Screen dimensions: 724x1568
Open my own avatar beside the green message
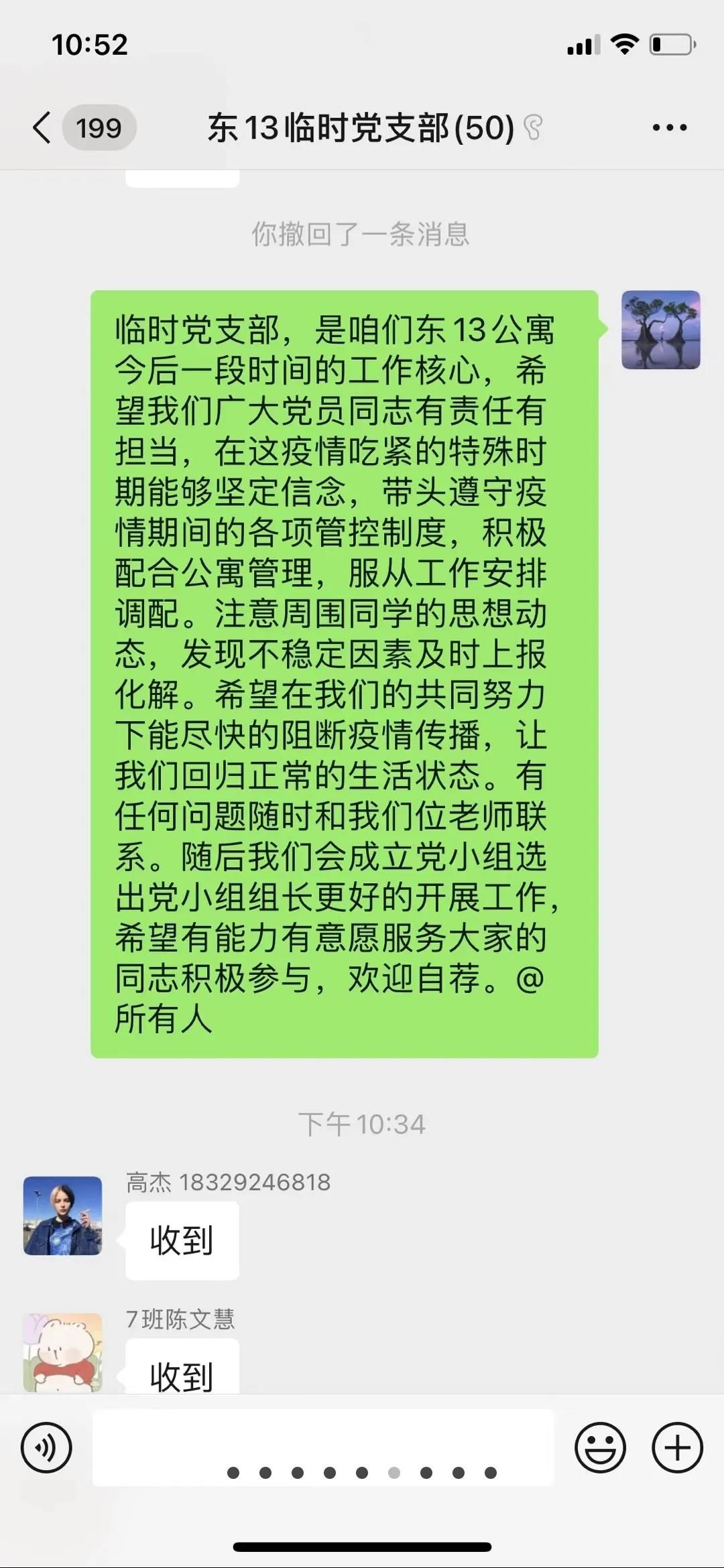660,330
